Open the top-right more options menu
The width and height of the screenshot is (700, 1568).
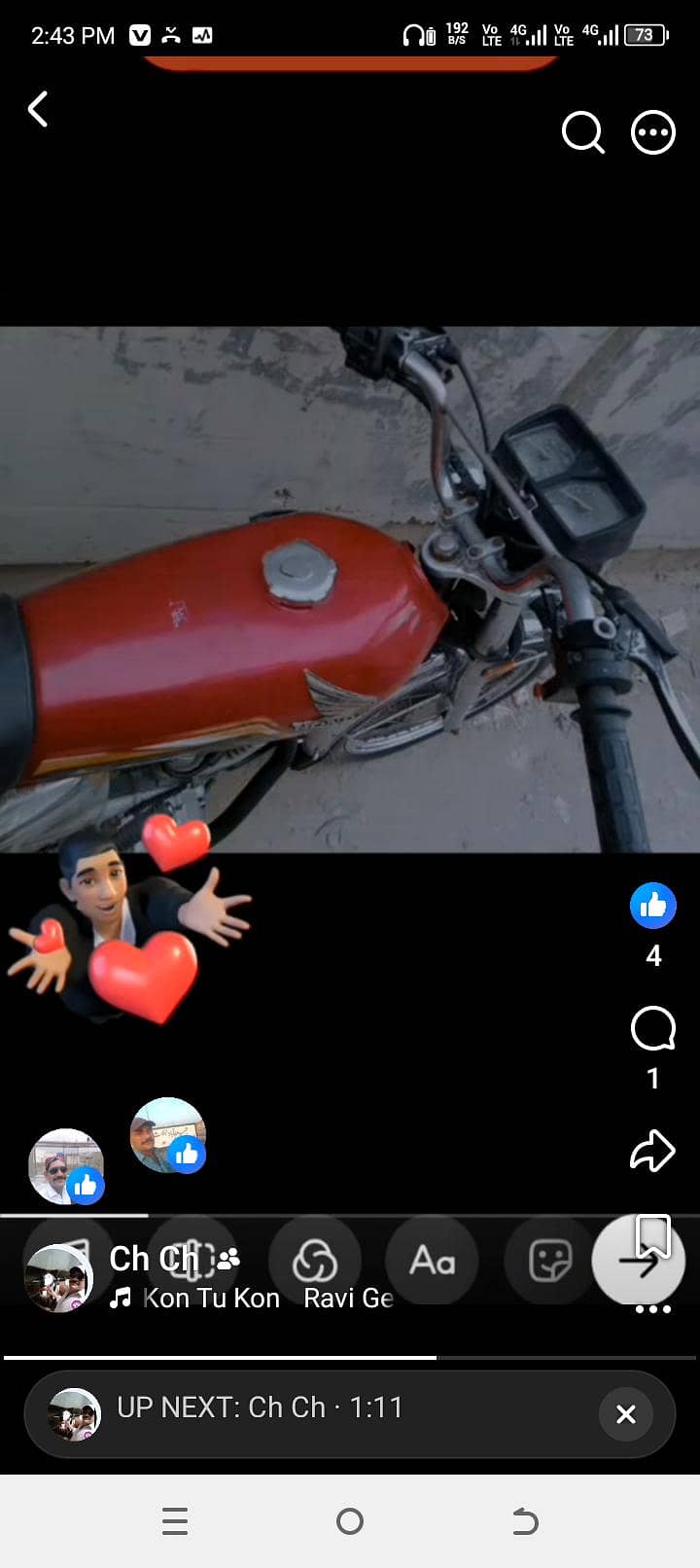653,133
